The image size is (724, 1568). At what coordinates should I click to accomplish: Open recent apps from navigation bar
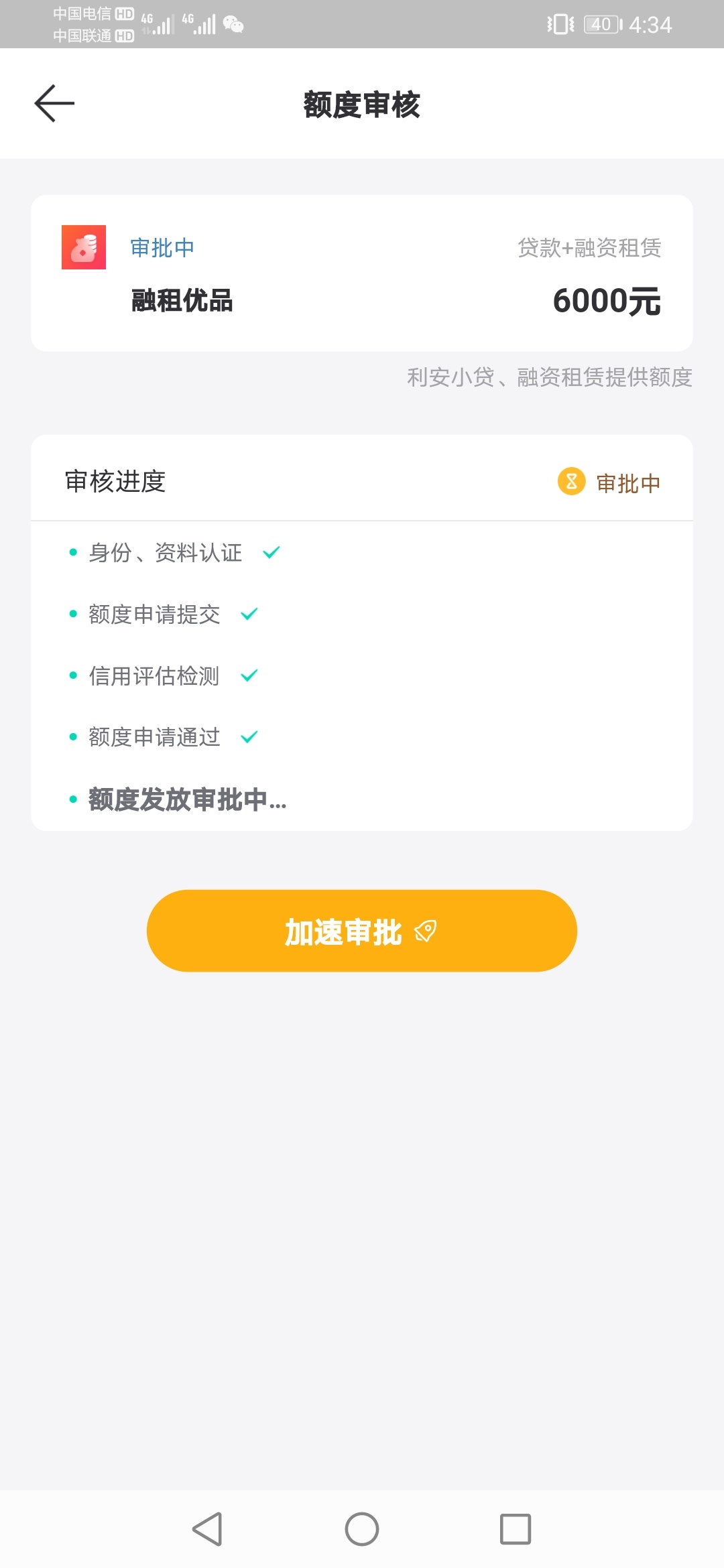point(516,1529)
